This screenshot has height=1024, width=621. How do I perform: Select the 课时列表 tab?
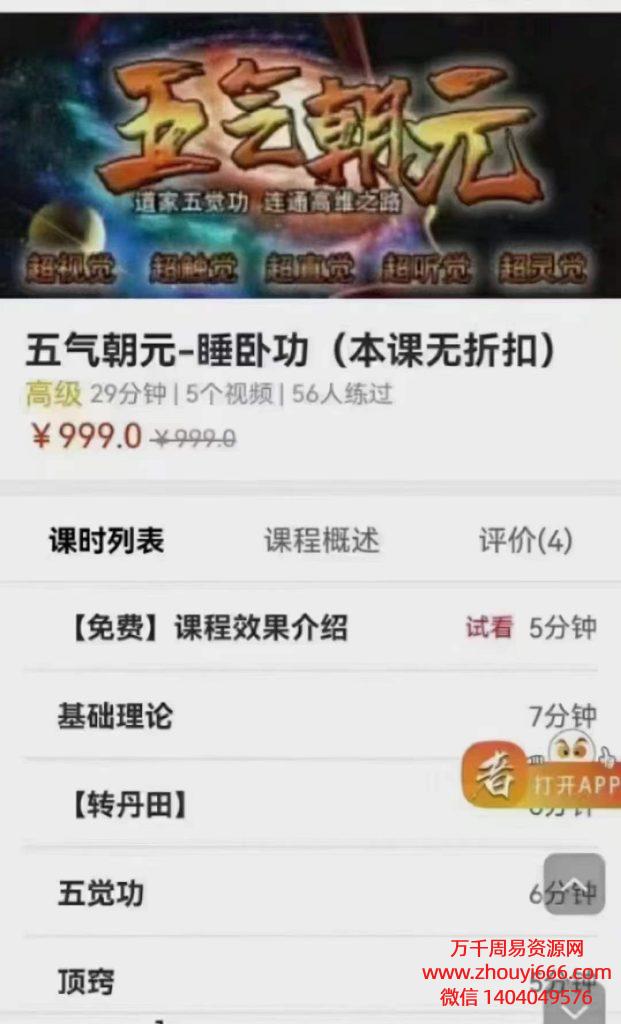coord(106,540)
